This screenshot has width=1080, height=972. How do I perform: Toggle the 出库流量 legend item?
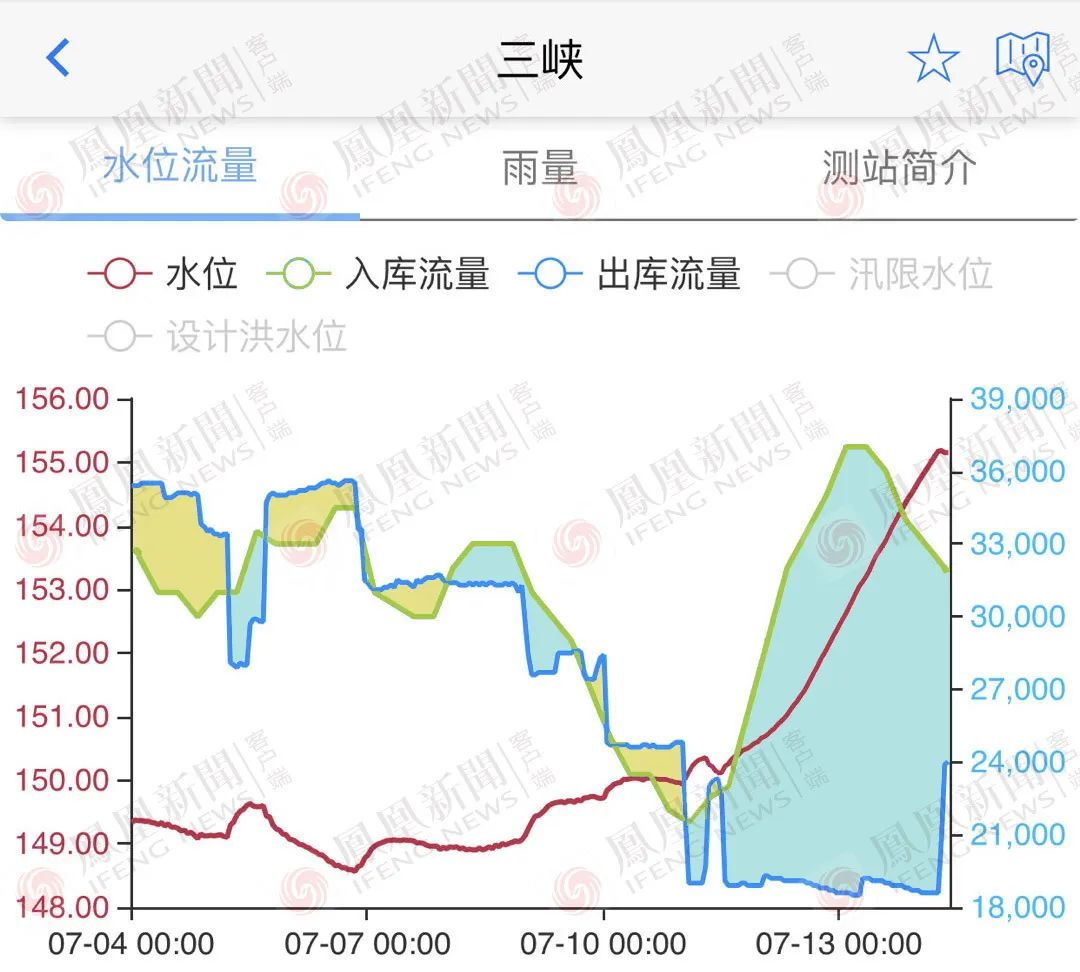click(629, 274)
